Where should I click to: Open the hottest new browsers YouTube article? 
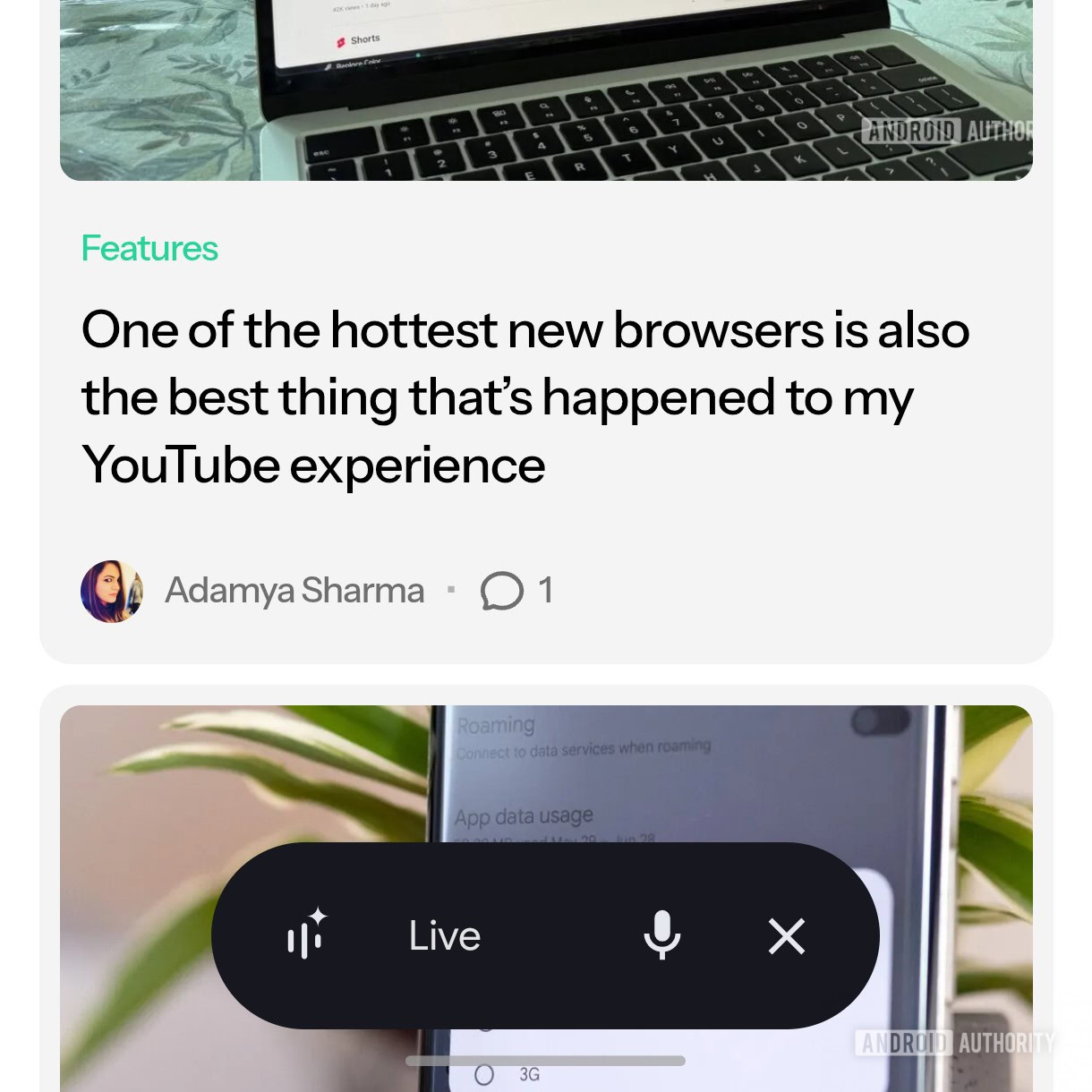tap(525, 397)
